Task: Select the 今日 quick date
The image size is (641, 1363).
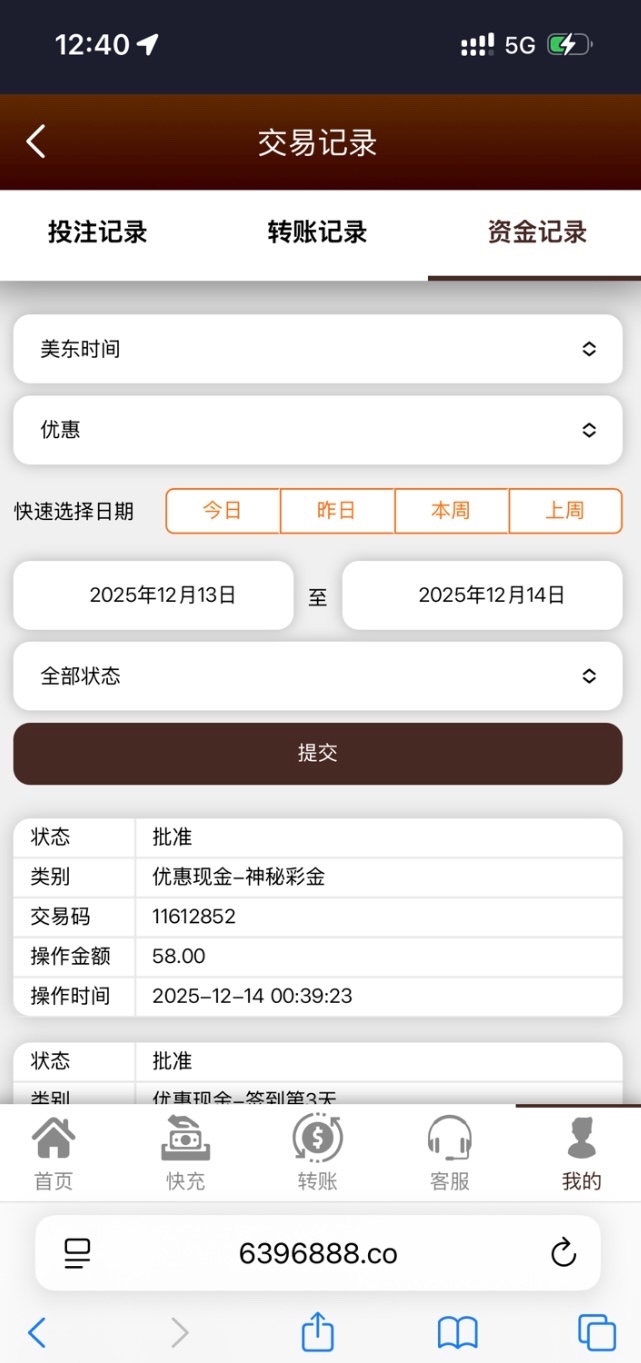Action: pos(222,510)
